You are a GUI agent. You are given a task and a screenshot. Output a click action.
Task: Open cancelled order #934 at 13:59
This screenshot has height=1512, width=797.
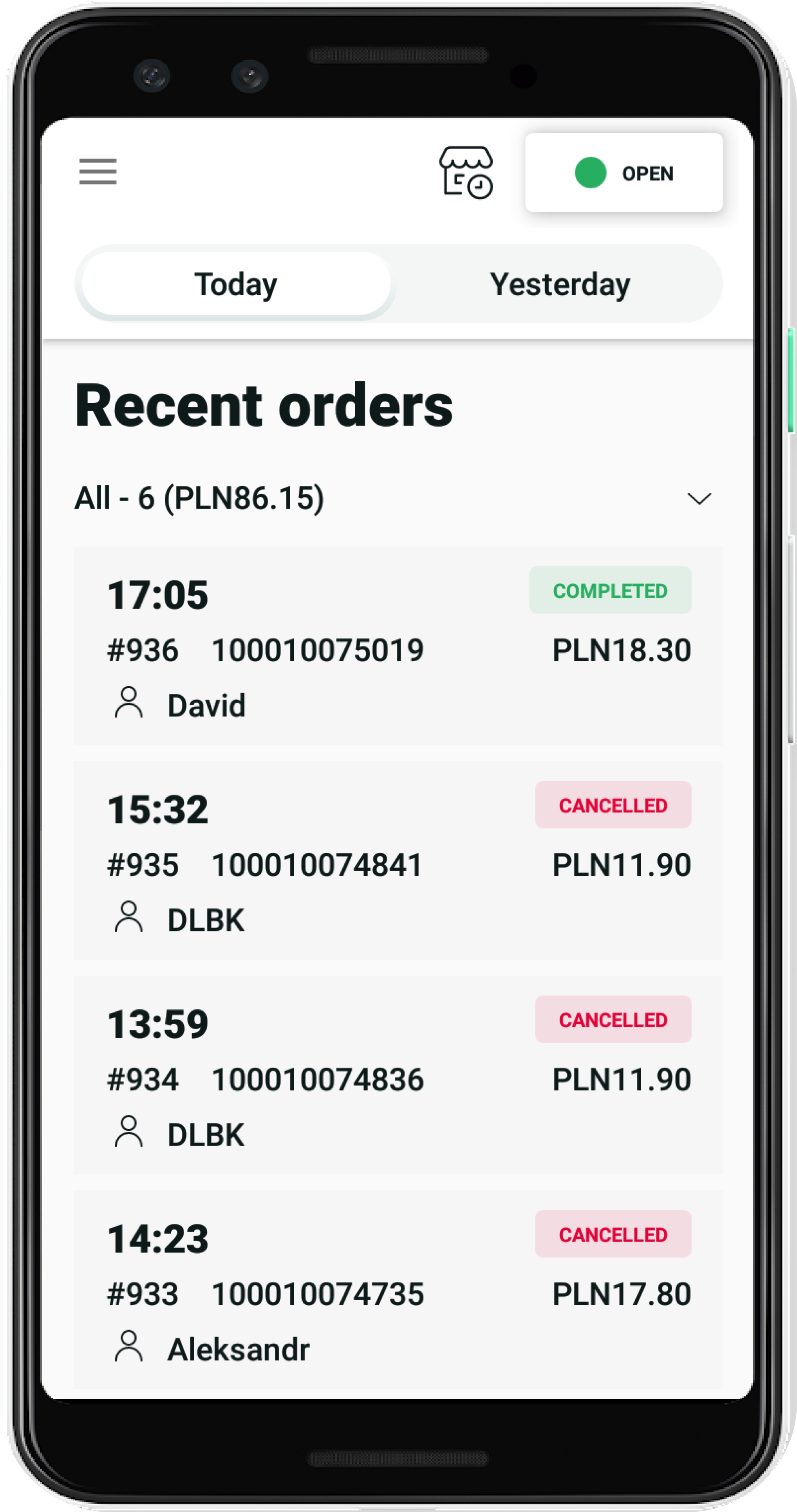point(398,1075)
